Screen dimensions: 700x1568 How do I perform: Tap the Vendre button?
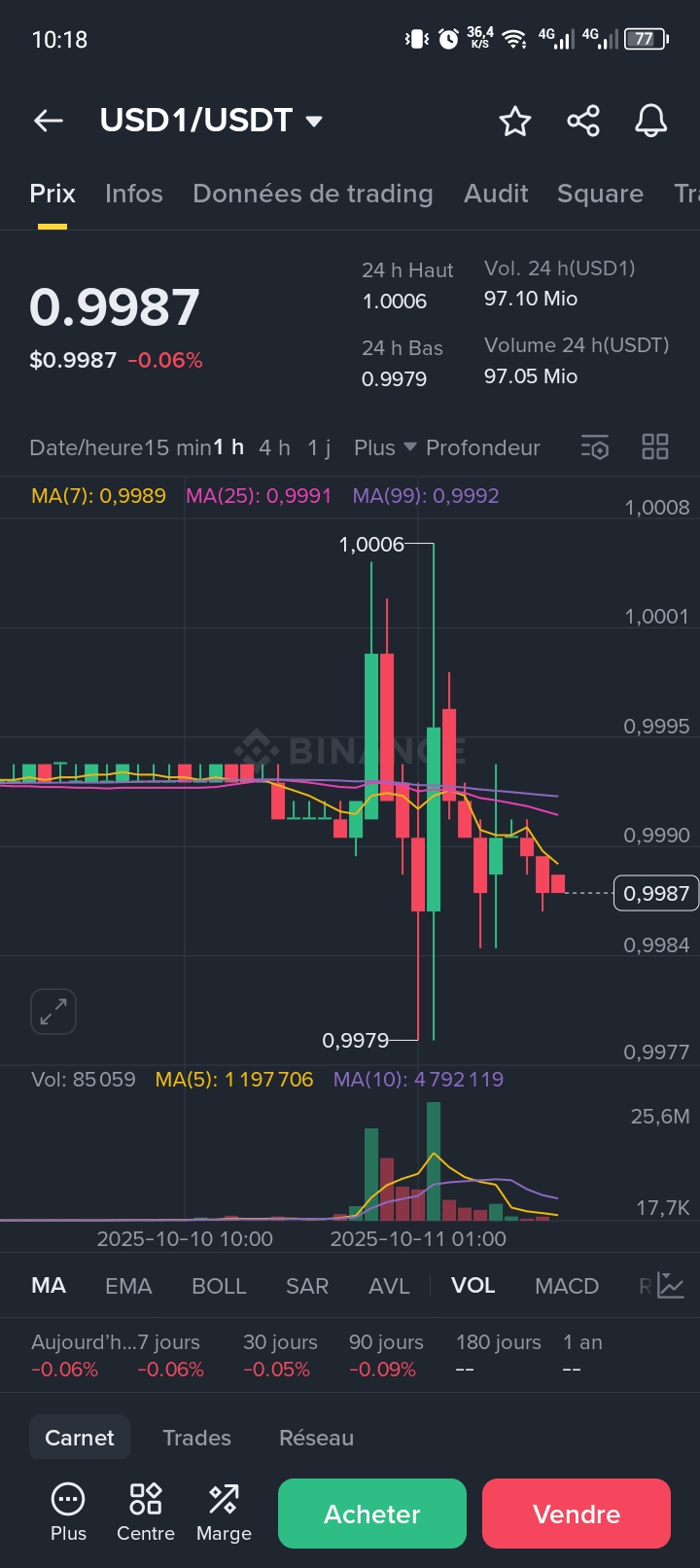click(x=577, y=1514)
